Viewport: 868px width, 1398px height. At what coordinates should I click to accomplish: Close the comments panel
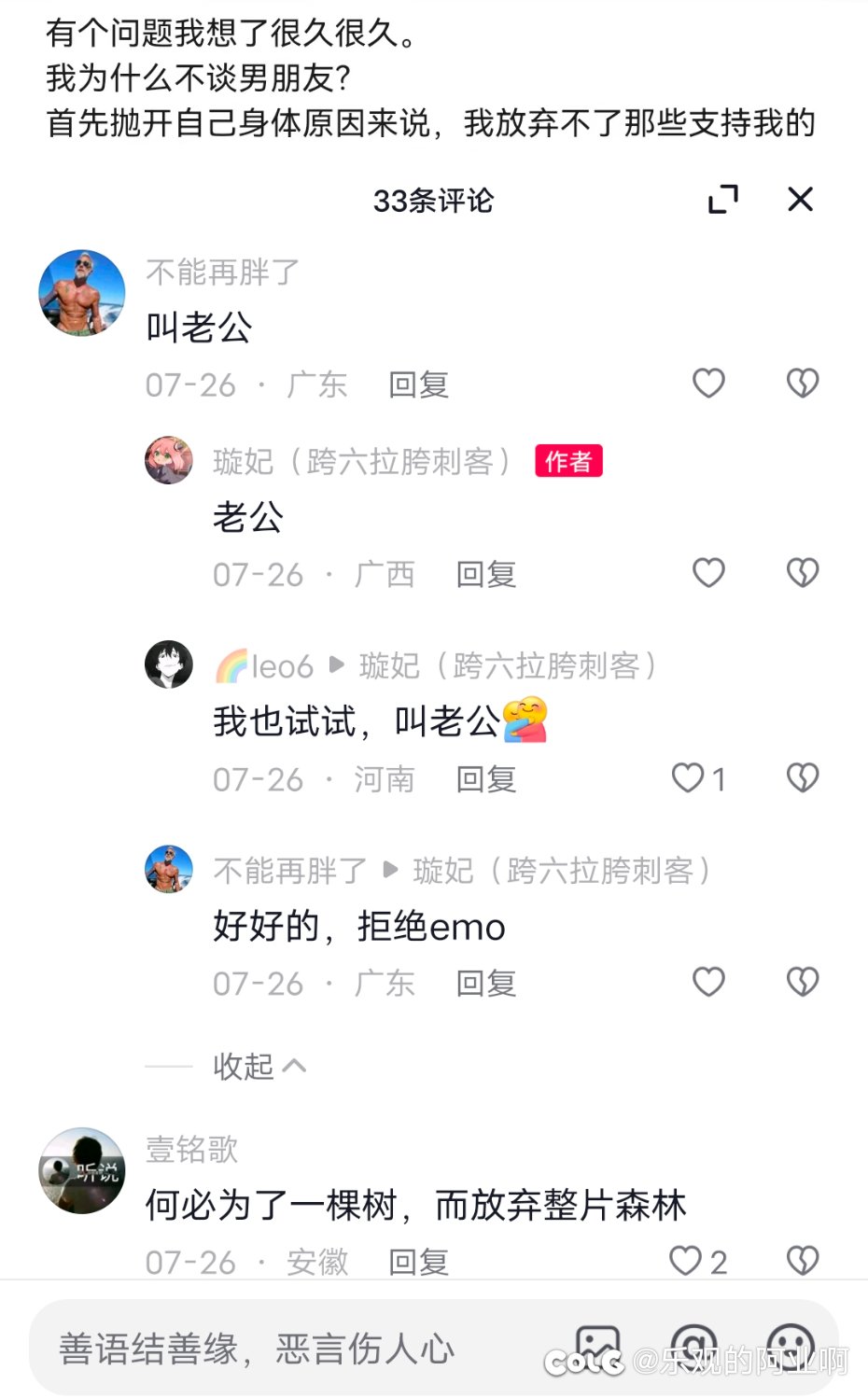800,199
